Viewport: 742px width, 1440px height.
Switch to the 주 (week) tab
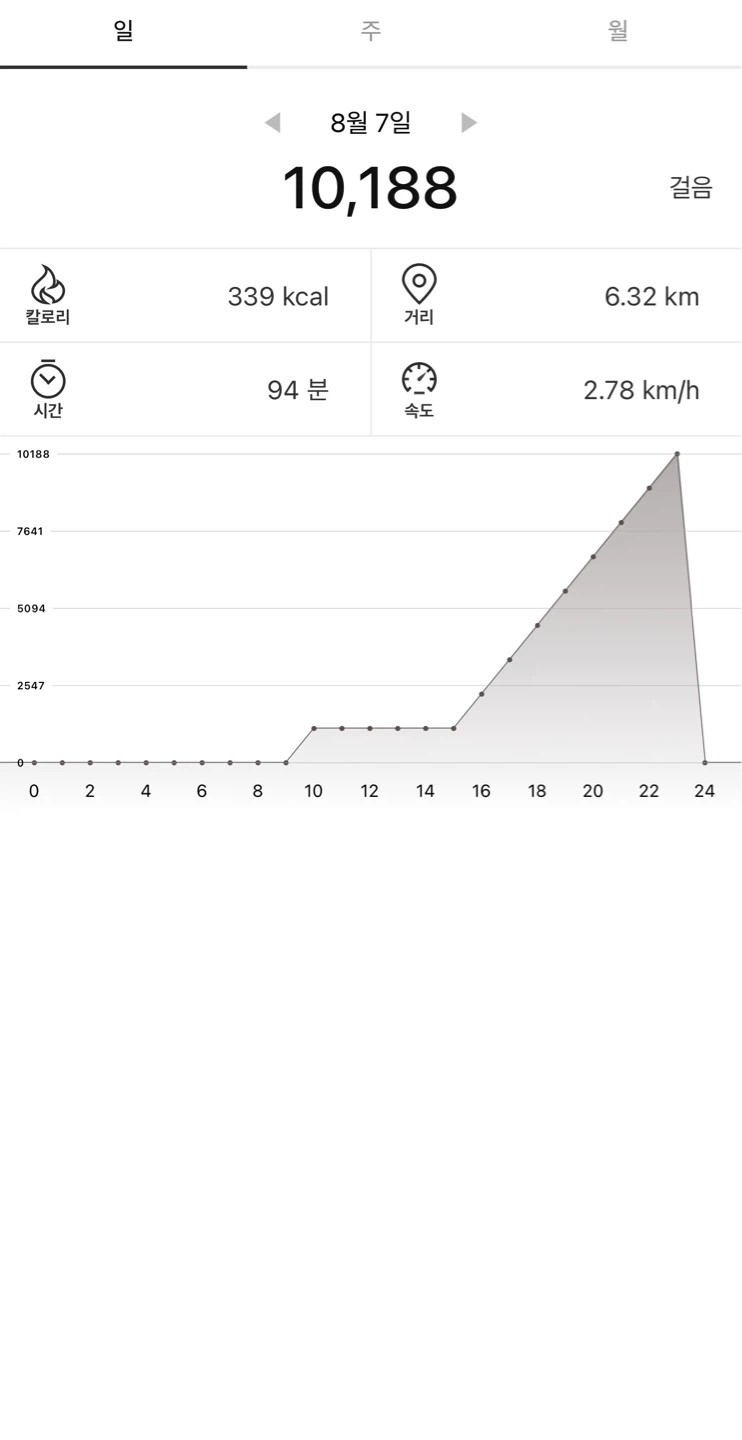pos(371,32)
